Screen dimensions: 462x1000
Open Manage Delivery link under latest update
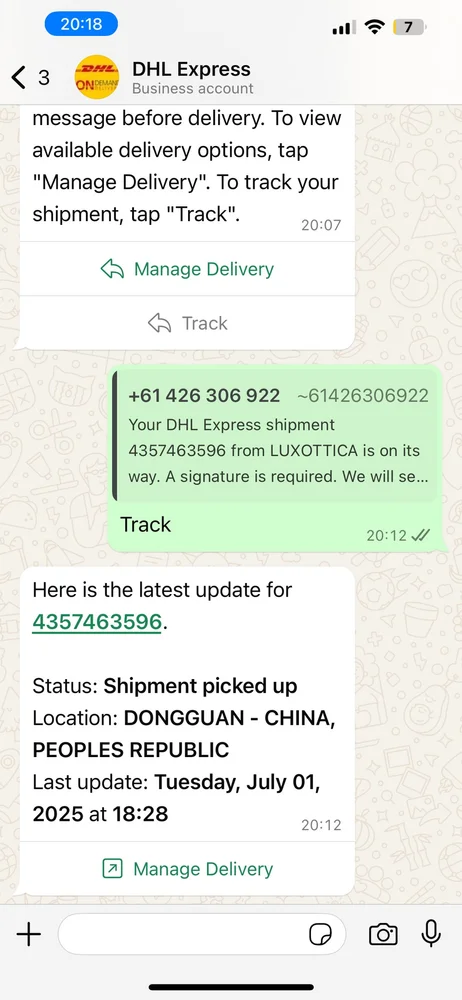(187, 869)
